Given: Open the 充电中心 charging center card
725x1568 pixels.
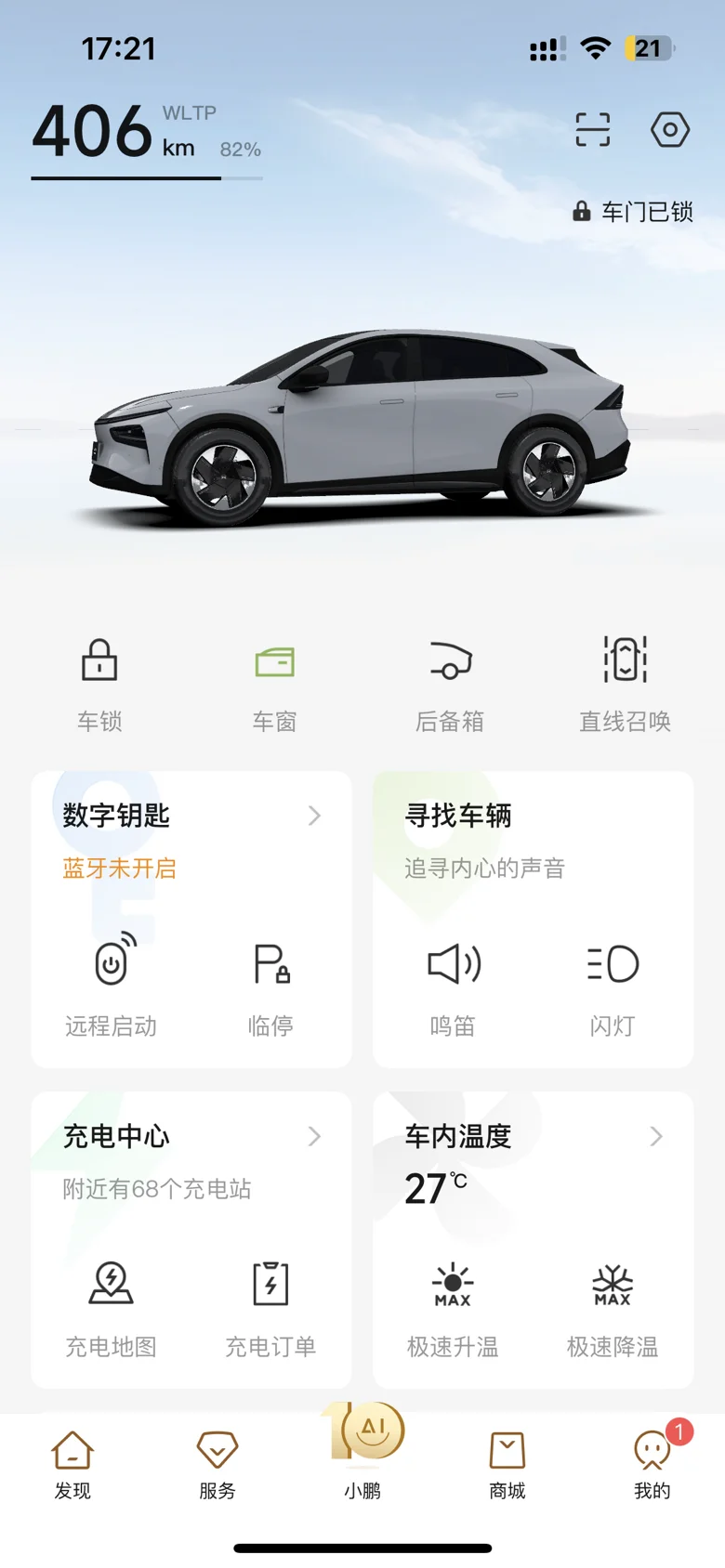Looking at the screenshot, I should point(191,1137).
